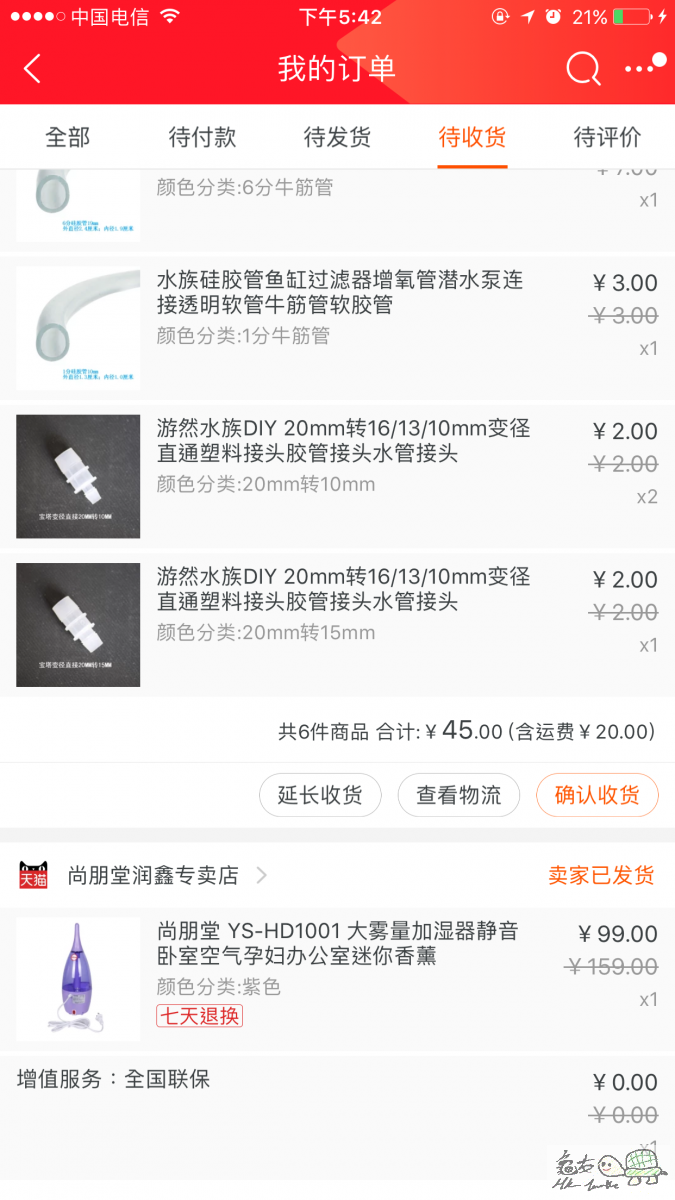The image size is (675, 1200).
Task: Switch to the 待发货 tab
Action: point(338,137)
